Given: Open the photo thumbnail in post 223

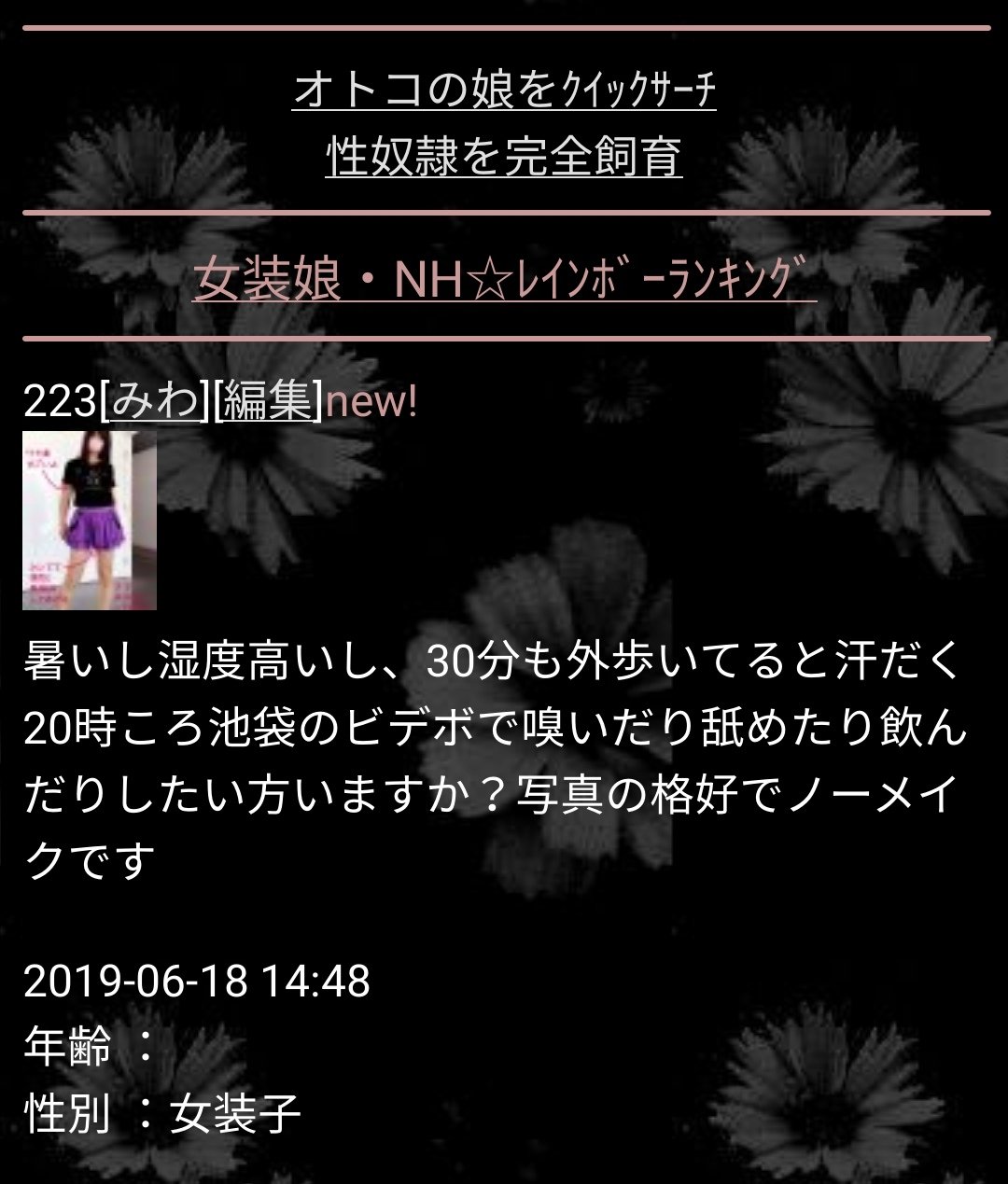Looking at the screenshot, I should [90, 520].
